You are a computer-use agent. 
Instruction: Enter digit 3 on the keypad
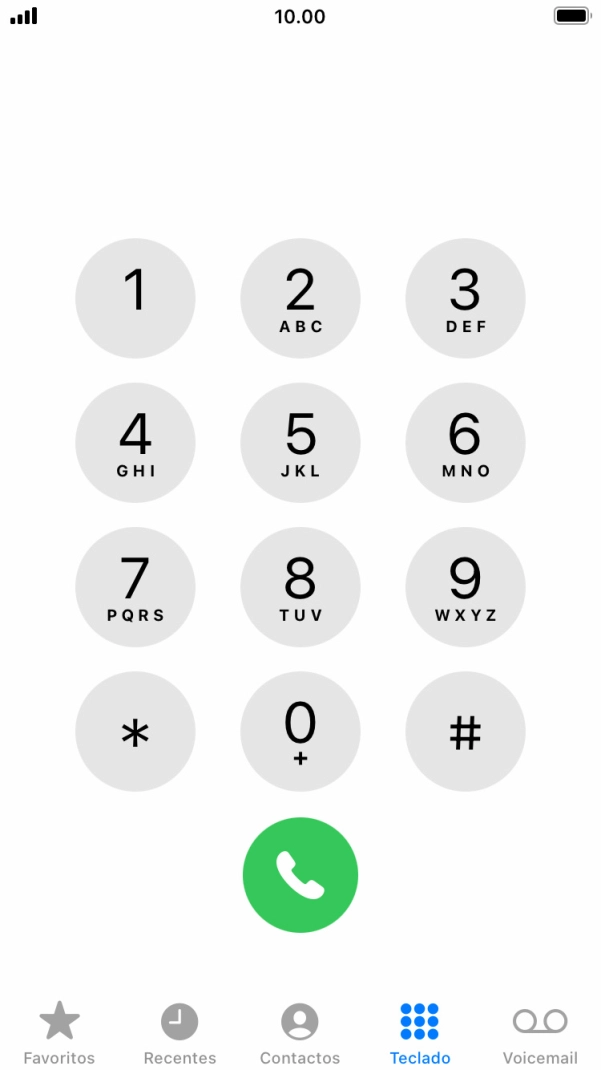click(x=465, y=298)
